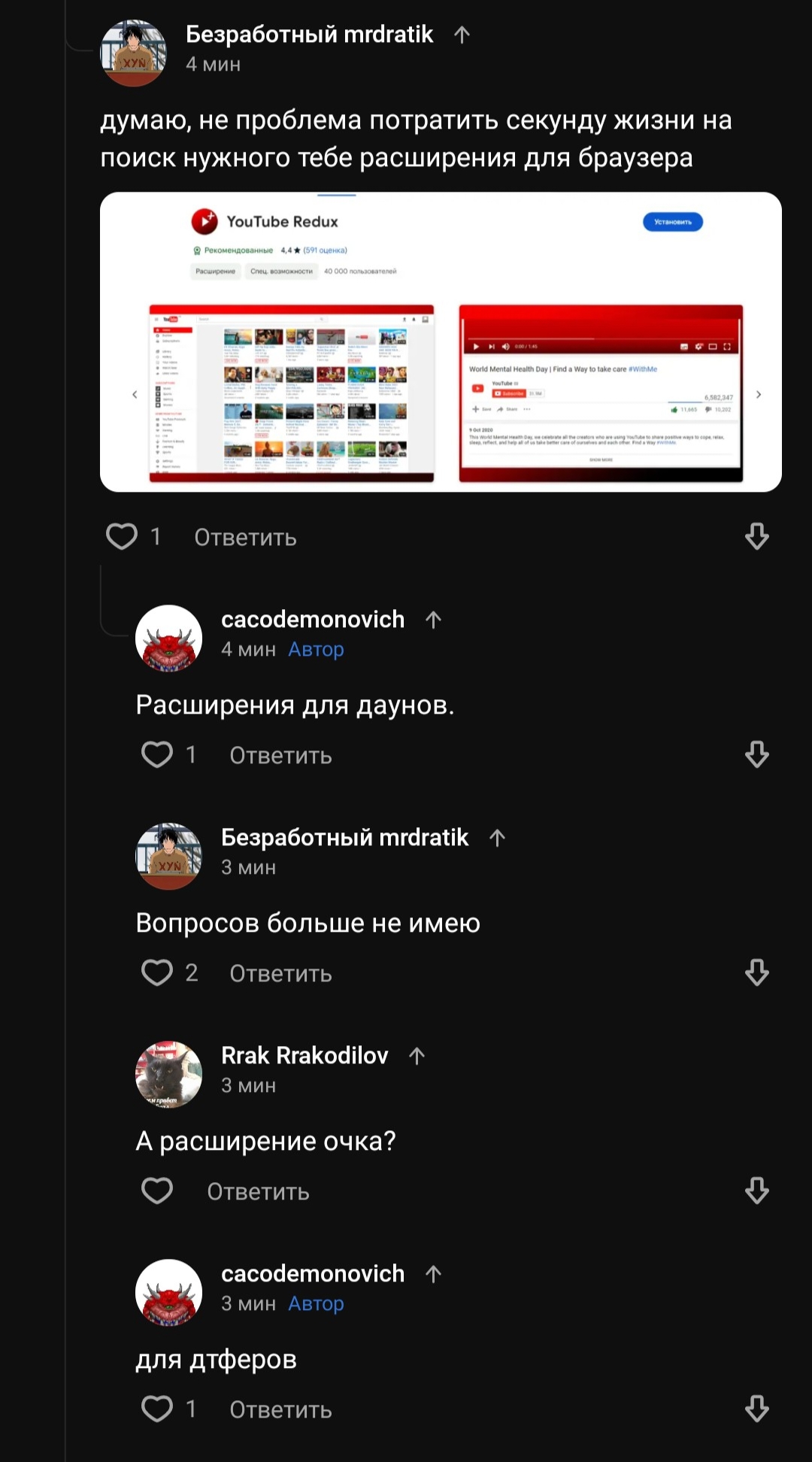The image size is (812, 1462).
Task: Jump to parent via arrow next to Rrak Rrakodilov
Action: point(417,1056)
